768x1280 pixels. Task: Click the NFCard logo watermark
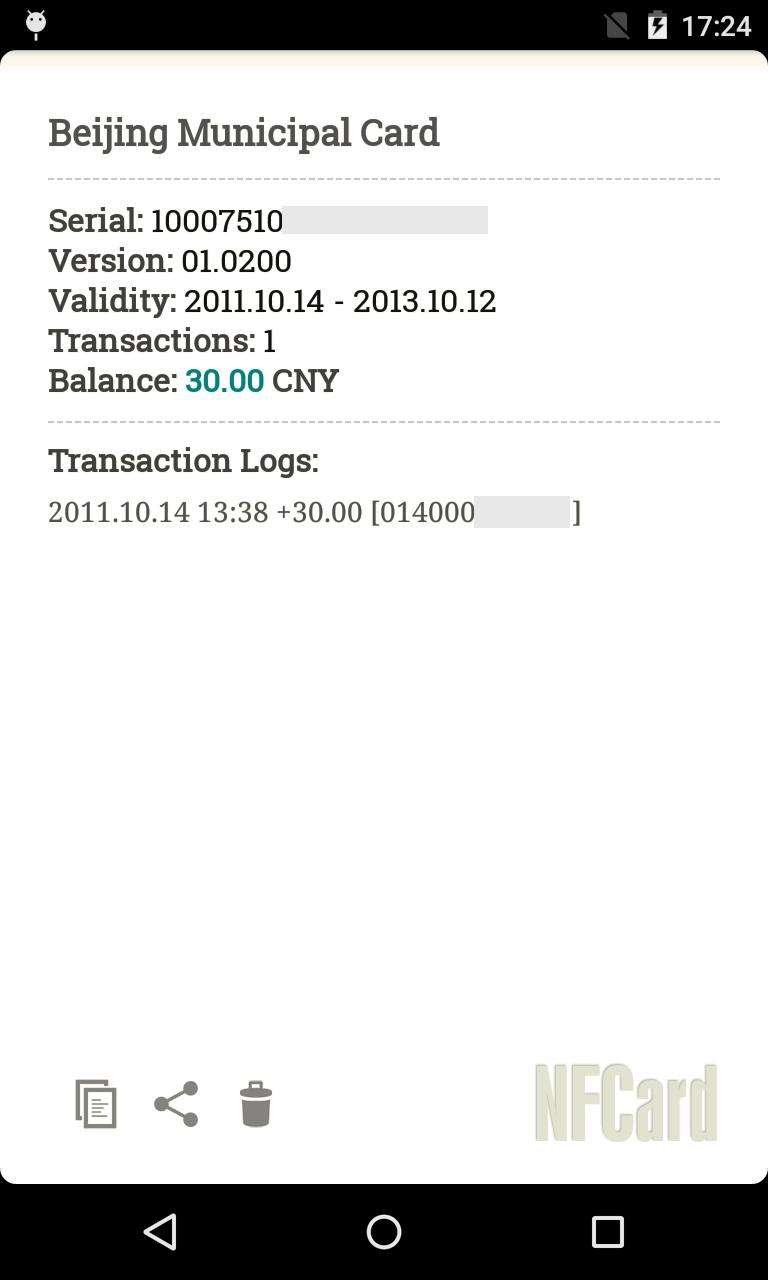625,1104
